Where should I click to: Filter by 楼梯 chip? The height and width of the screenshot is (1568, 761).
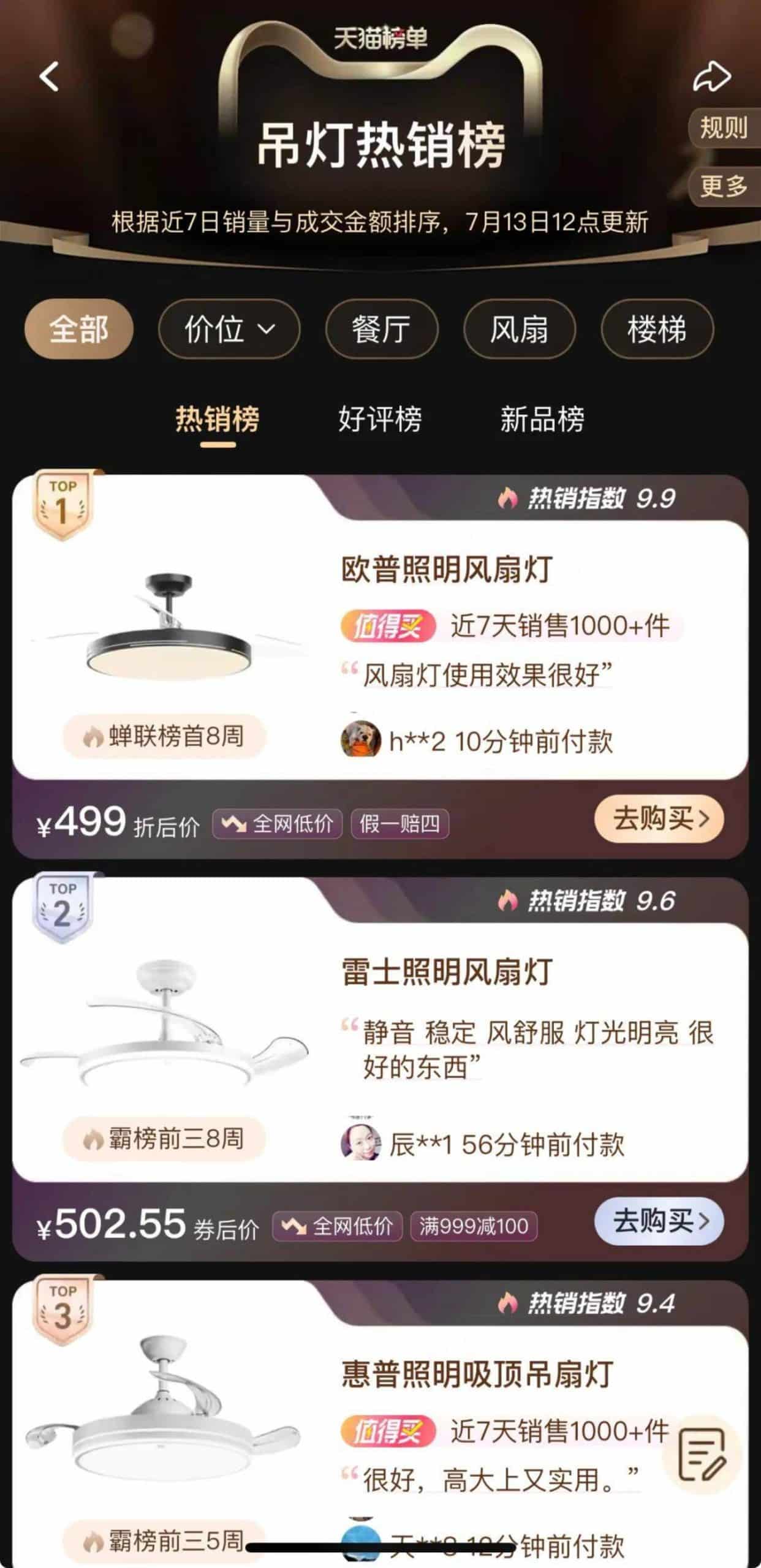pos(657,329)
